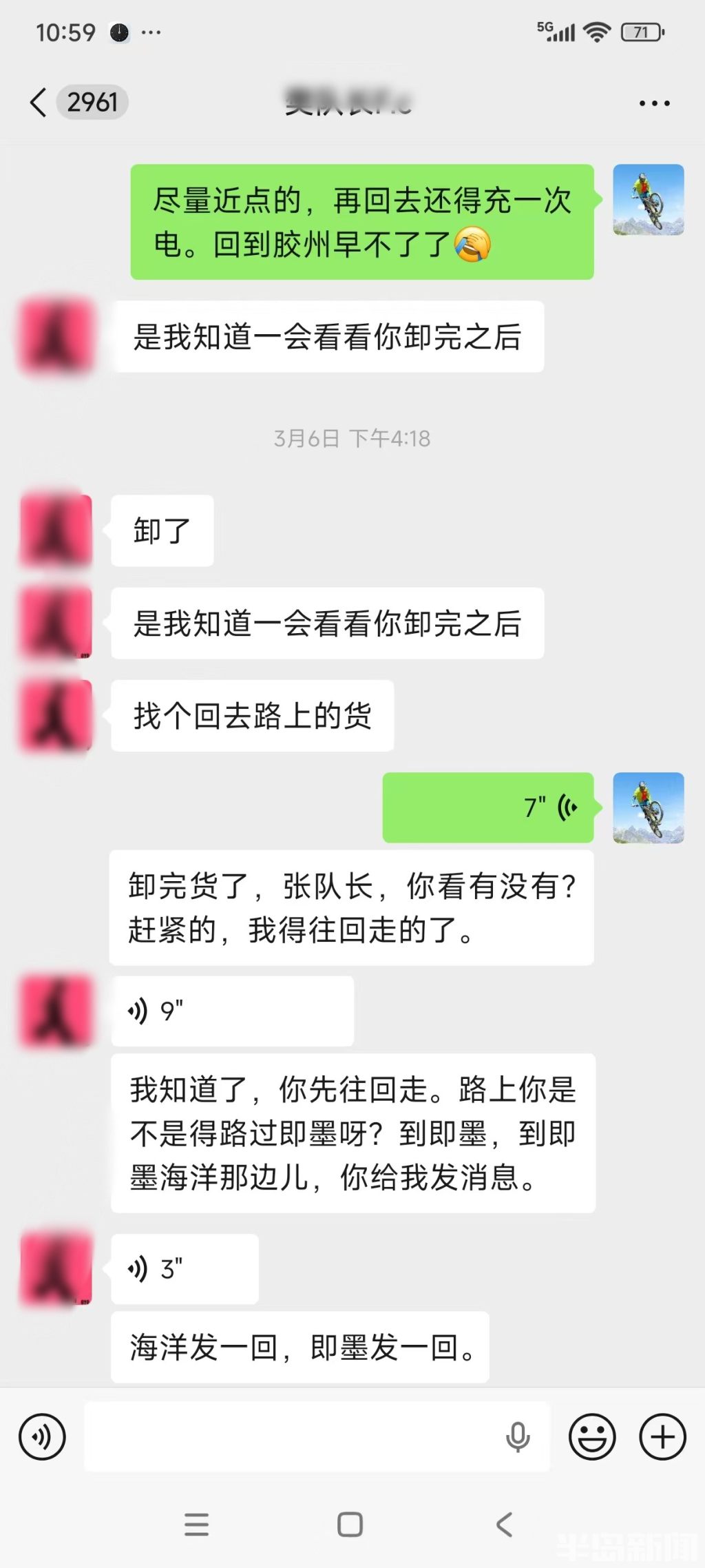Focus the message text field
Viewport: 705px width, 1568px height.
289,1437
